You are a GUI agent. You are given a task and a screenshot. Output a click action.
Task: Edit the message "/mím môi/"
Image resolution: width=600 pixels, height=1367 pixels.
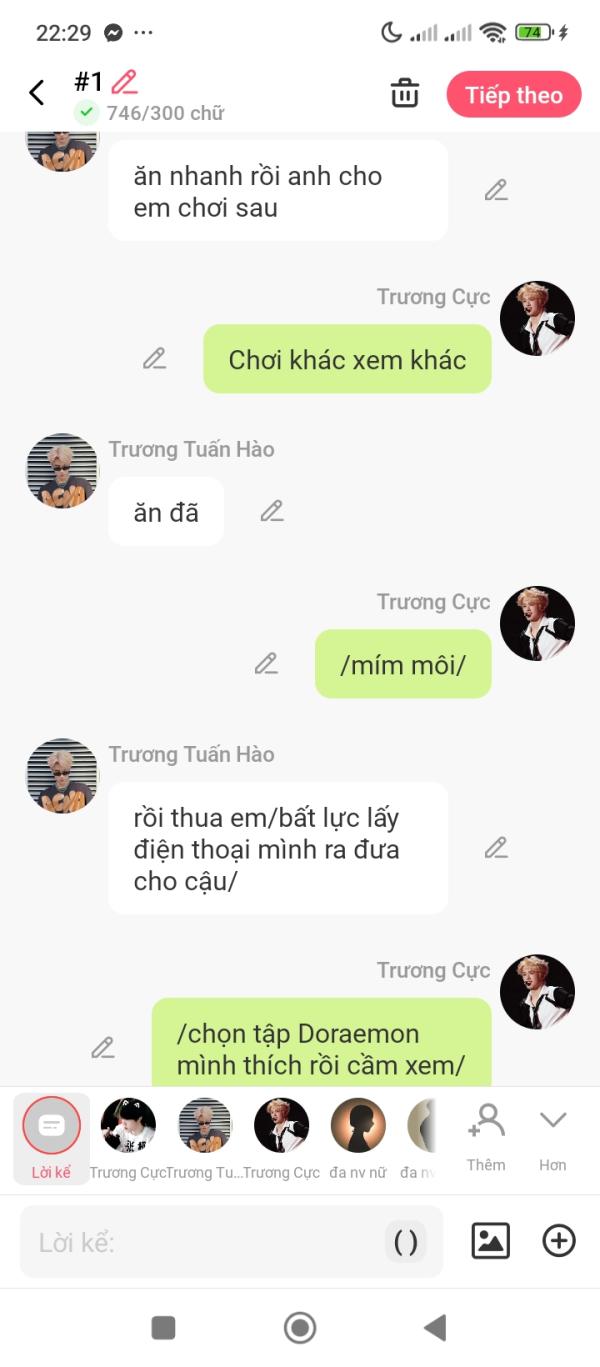pyautogui.click(x=266, y=663)
